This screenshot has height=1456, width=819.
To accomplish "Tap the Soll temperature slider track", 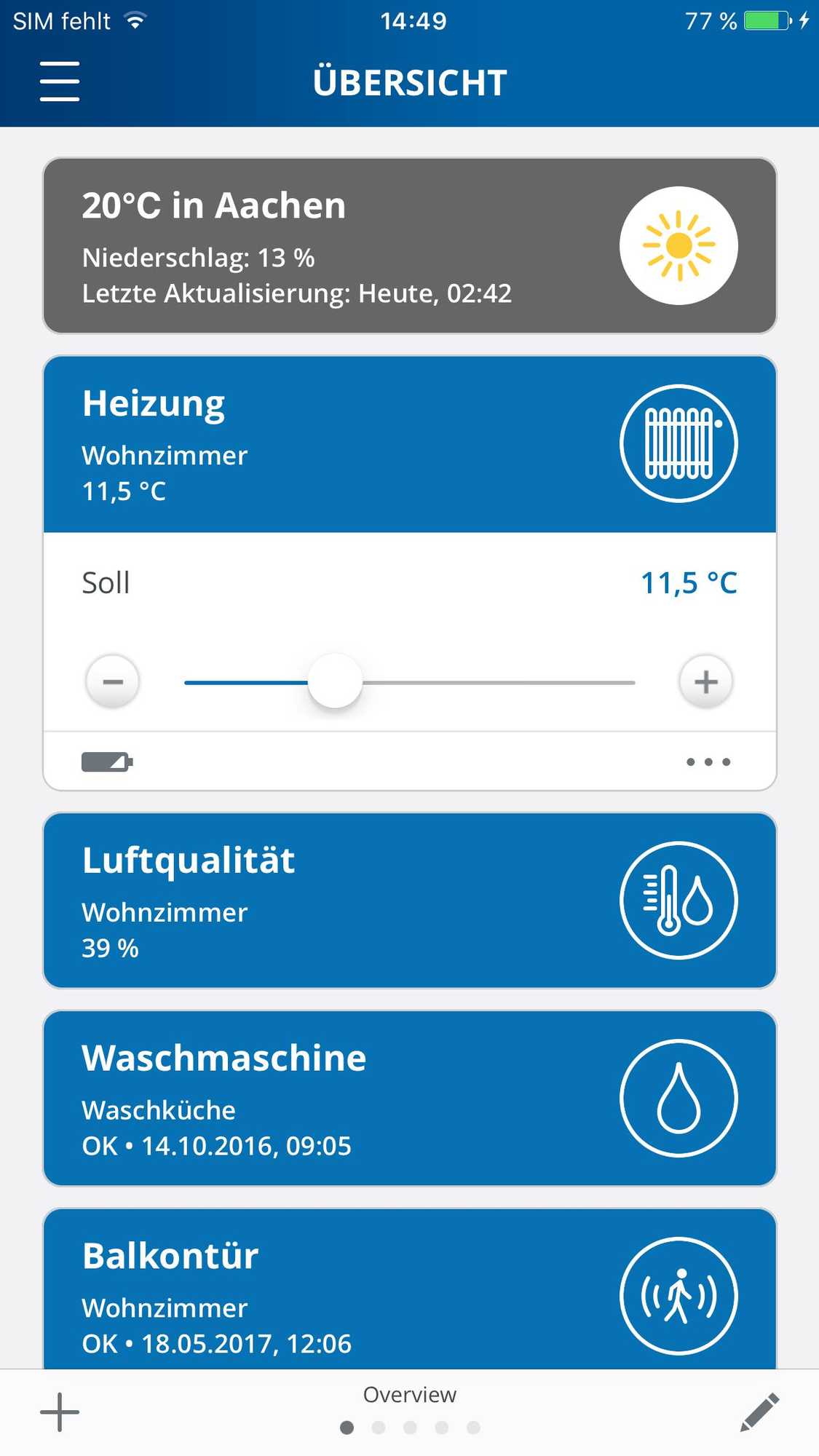I will tap(410, 683).
